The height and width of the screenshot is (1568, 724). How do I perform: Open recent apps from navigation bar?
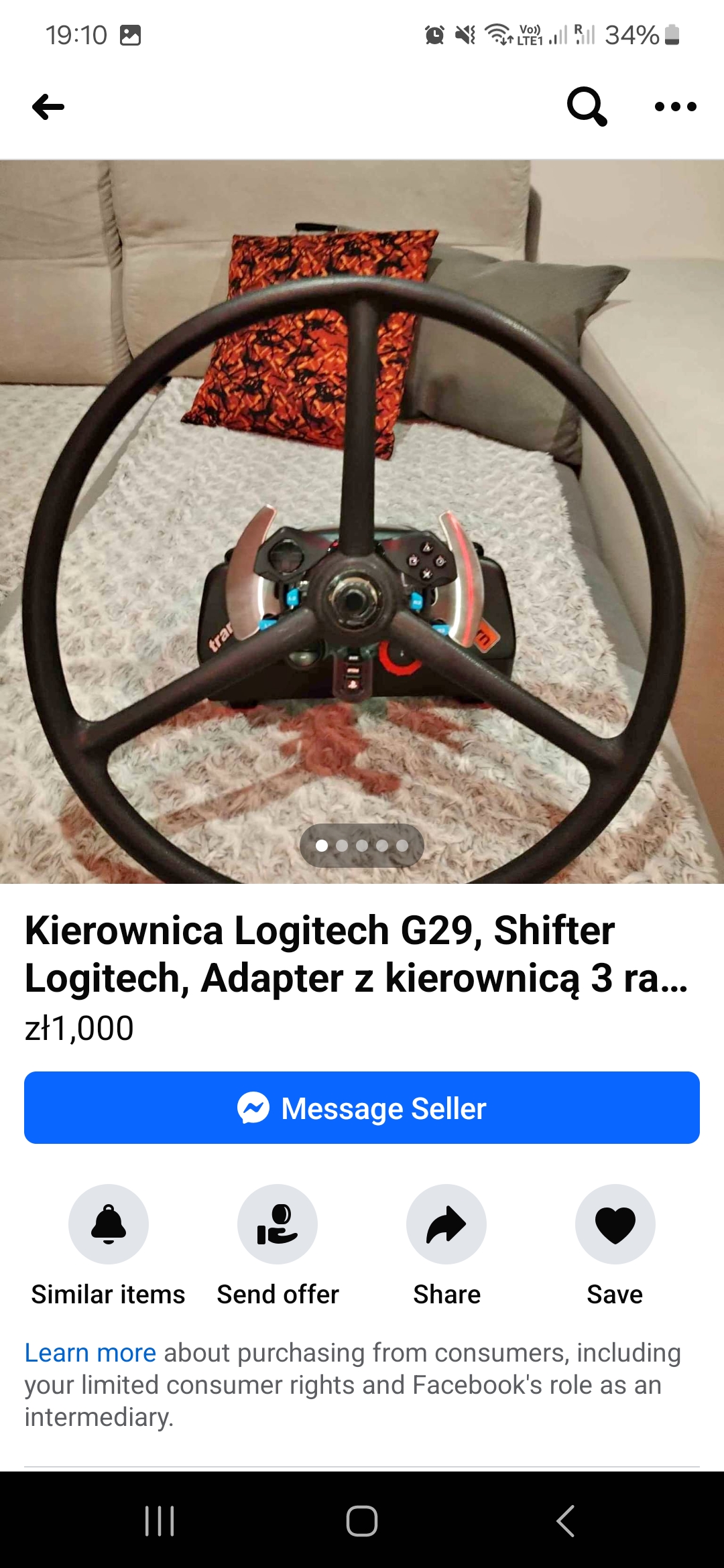pyautogui.click(x=160, y=1520)
